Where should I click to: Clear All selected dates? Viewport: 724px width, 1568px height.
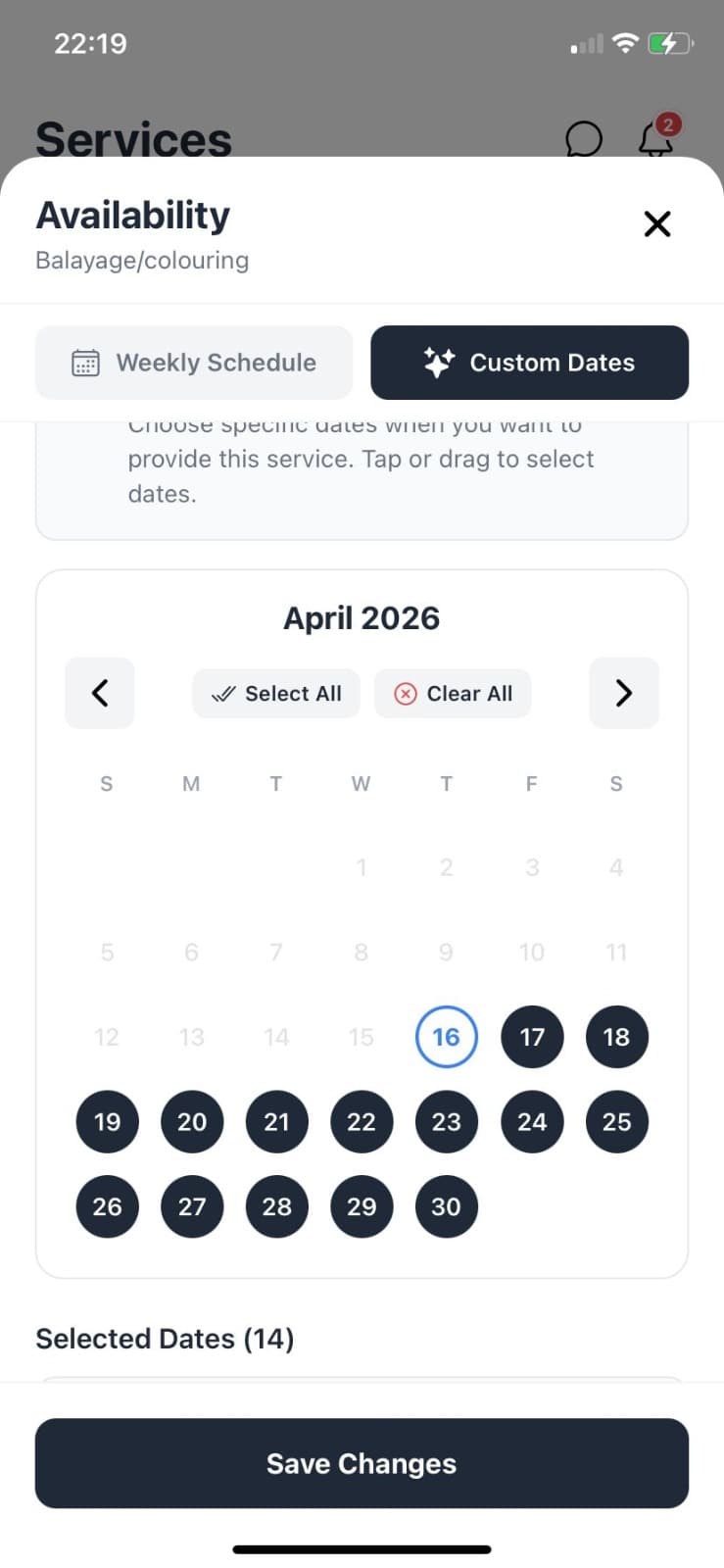point(453,694)
